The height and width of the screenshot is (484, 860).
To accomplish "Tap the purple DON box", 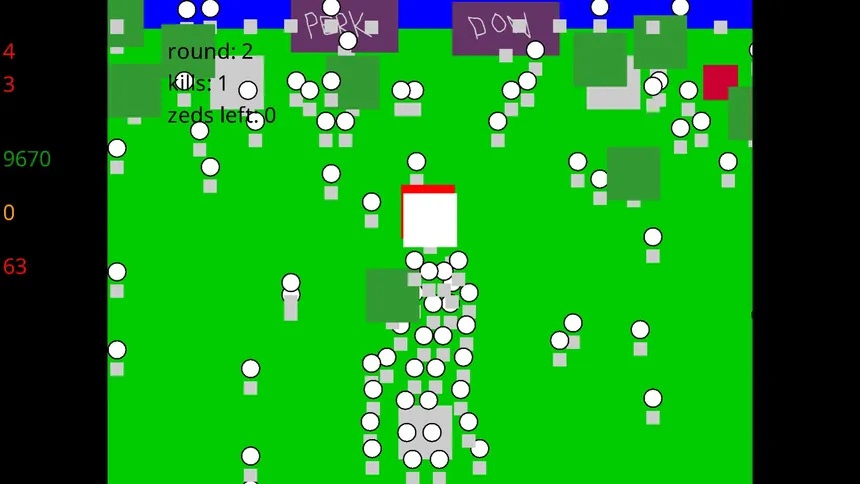I will tap(505, 27).
